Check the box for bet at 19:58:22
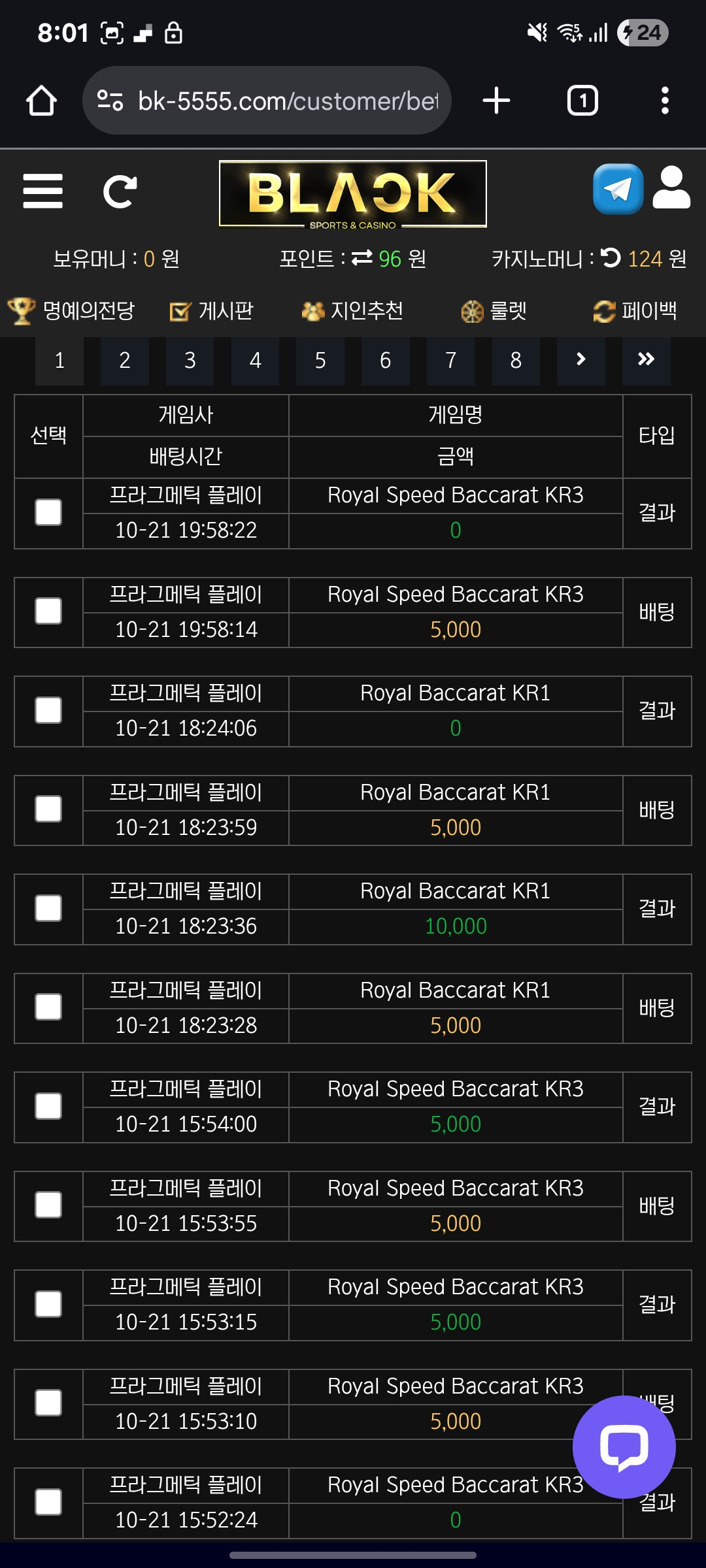Screen dimensions: 706x1568 (48, 513)
